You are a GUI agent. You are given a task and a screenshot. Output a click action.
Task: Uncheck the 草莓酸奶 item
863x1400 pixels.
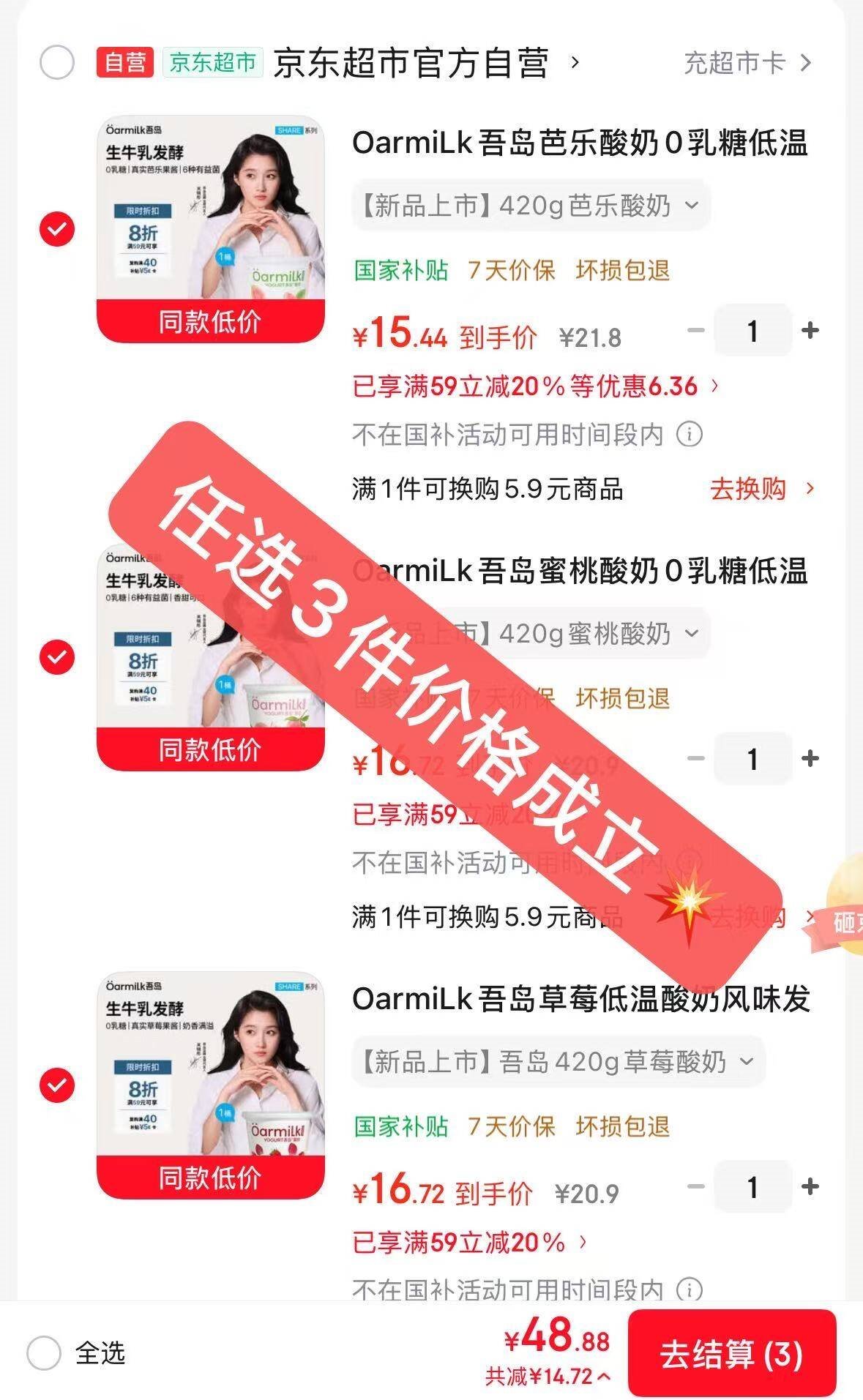pos(57,1085)
